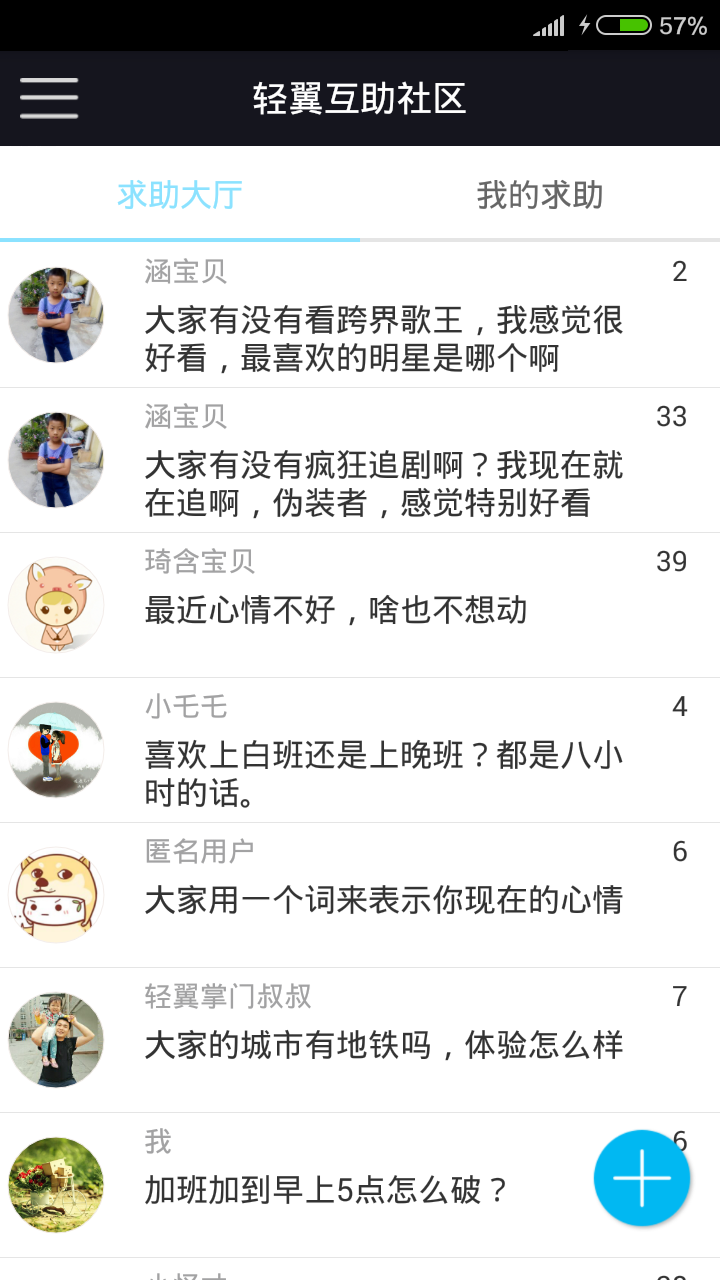Open 小毛毛's post about 白班 or 晚班
The height and width of the screenshot is (1280, 720).
384,773
